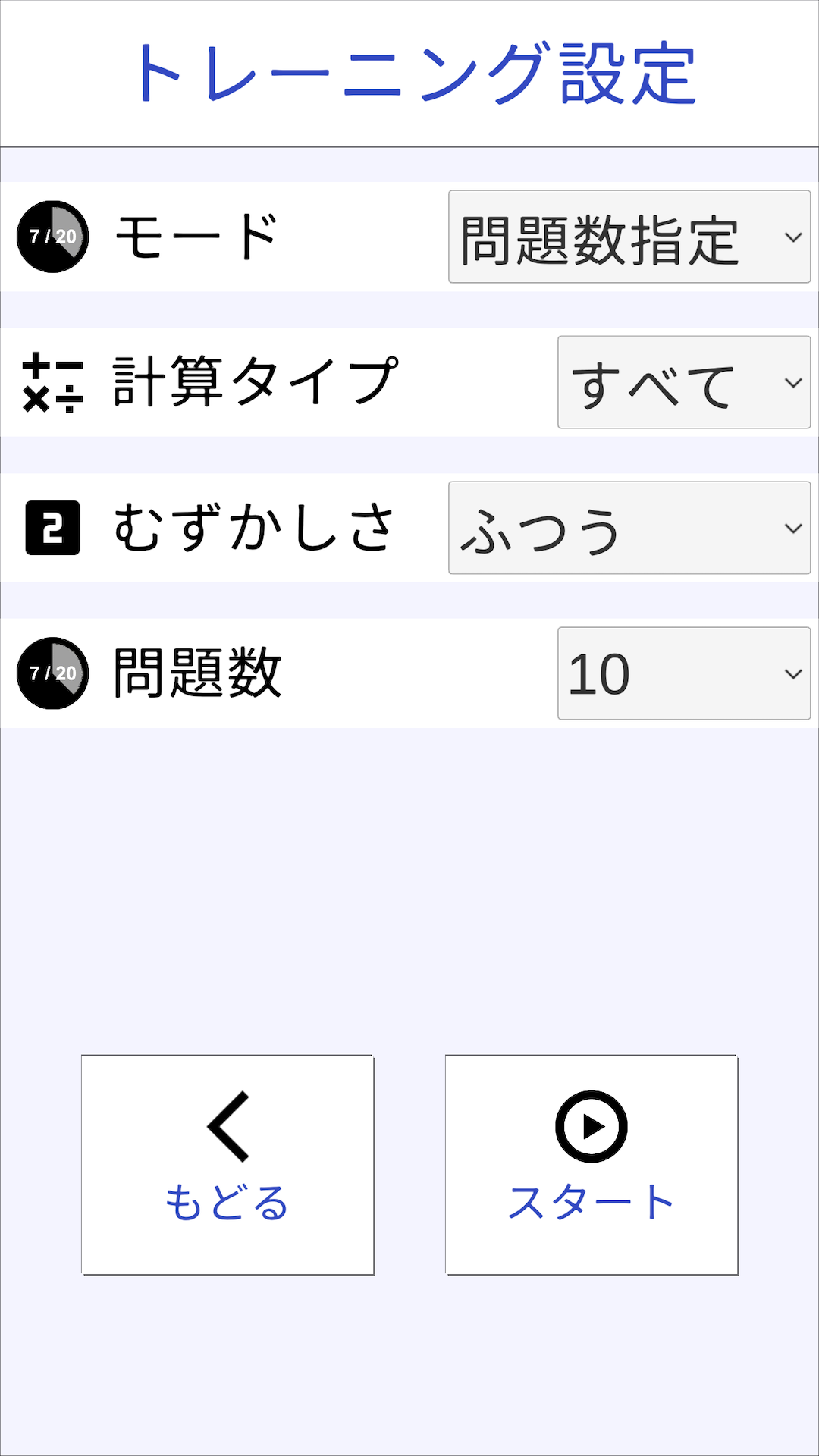Click the chevron arrow on the 10 selector

click(792, 673)
